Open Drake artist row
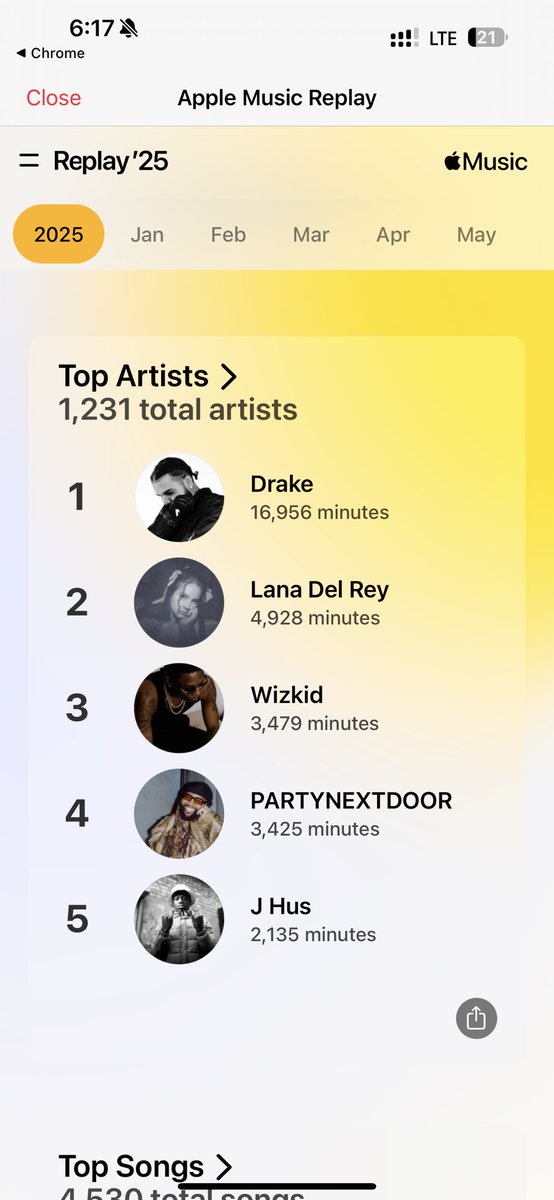554x1200 pixels. pyautogui.click(x=278, y=498)
